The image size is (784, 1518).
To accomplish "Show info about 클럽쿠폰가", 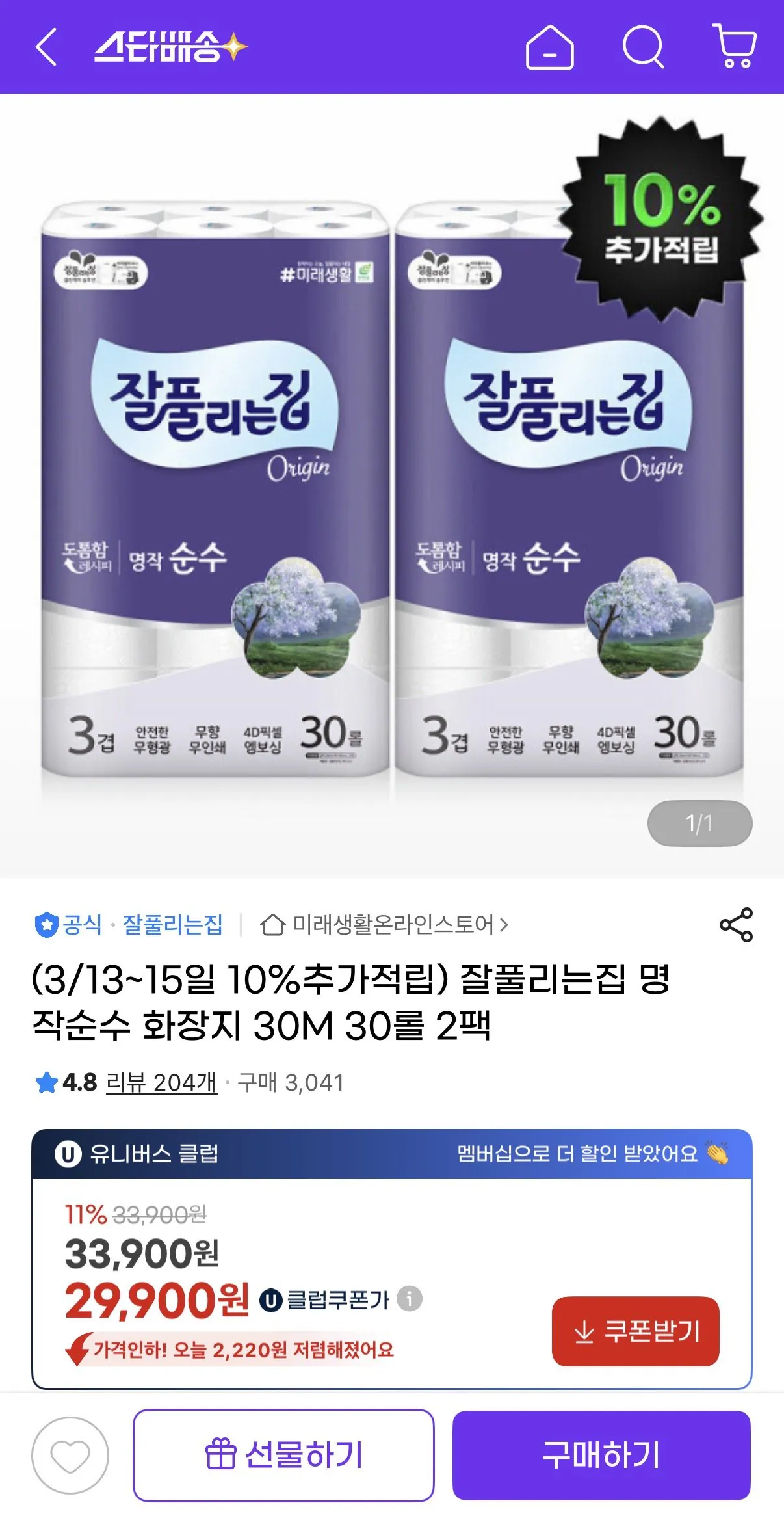I will pos(410,1299).
